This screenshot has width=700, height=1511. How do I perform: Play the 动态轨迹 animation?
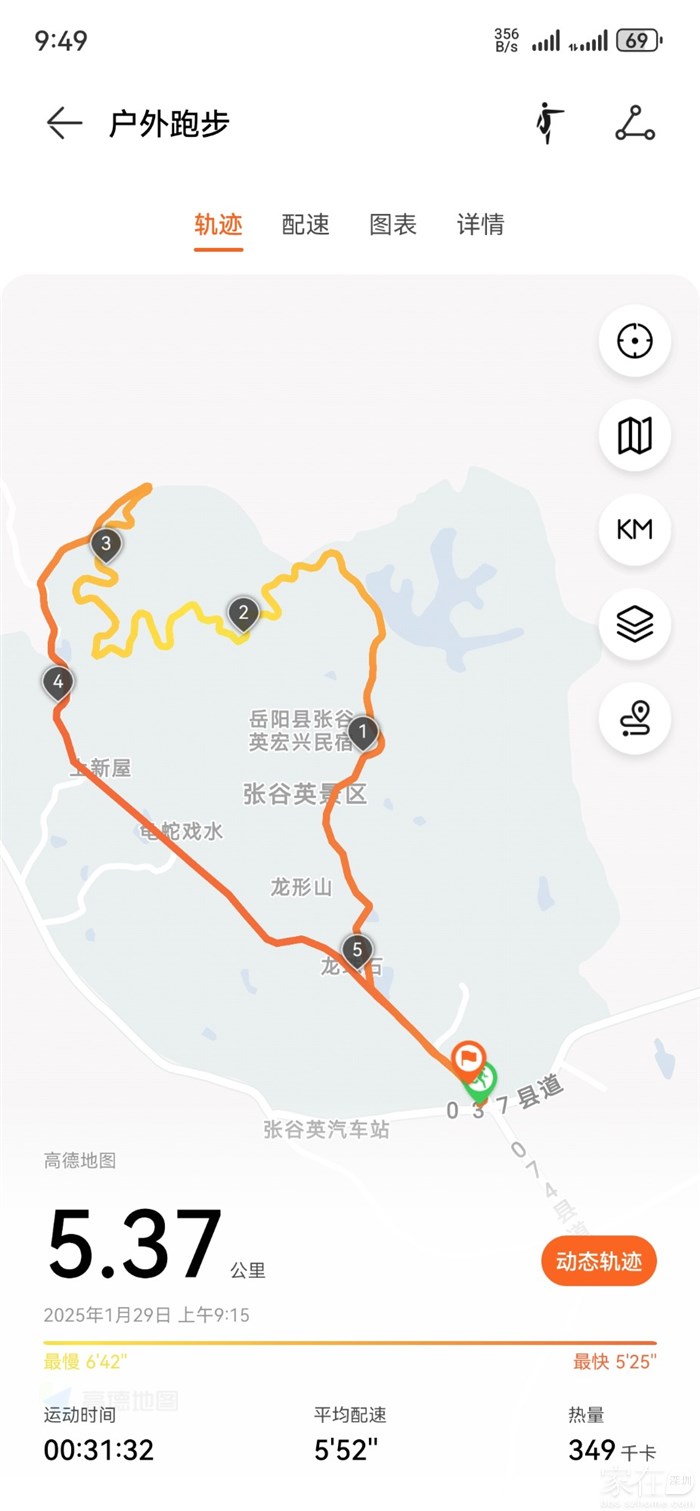click(x=598, y=1261)
